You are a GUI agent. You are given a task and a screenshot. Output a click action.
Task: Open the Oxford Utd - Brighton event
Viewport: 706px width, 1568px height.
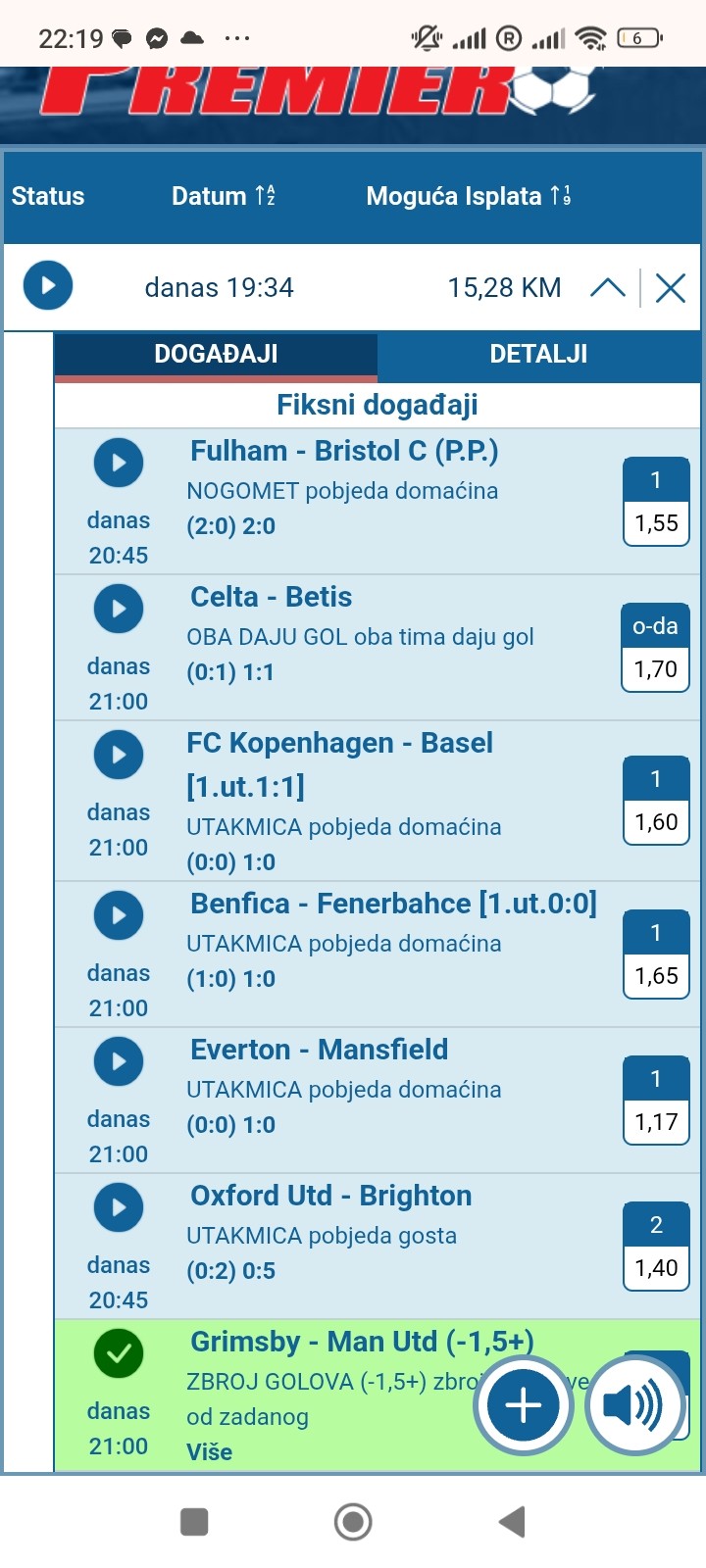(x=378, y=1247)
